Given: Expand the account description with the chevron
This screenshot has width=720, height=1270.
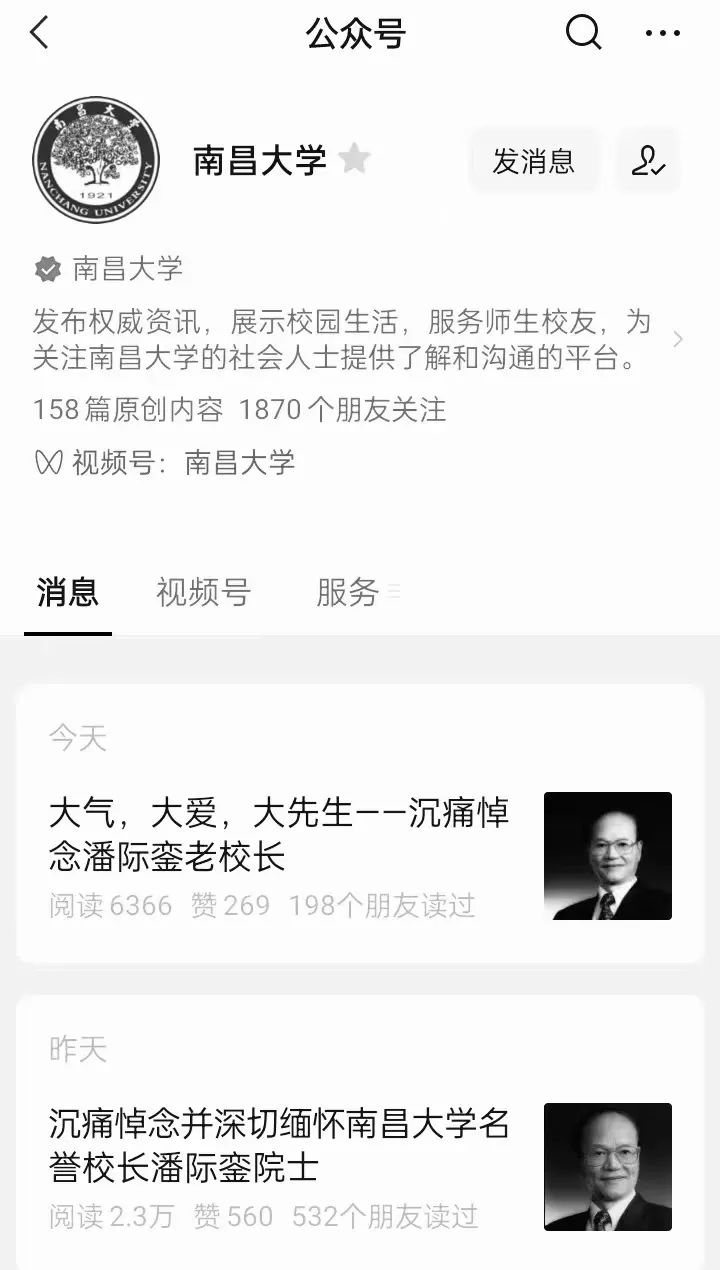Looking at the screenshot, I should click(678, 339).
